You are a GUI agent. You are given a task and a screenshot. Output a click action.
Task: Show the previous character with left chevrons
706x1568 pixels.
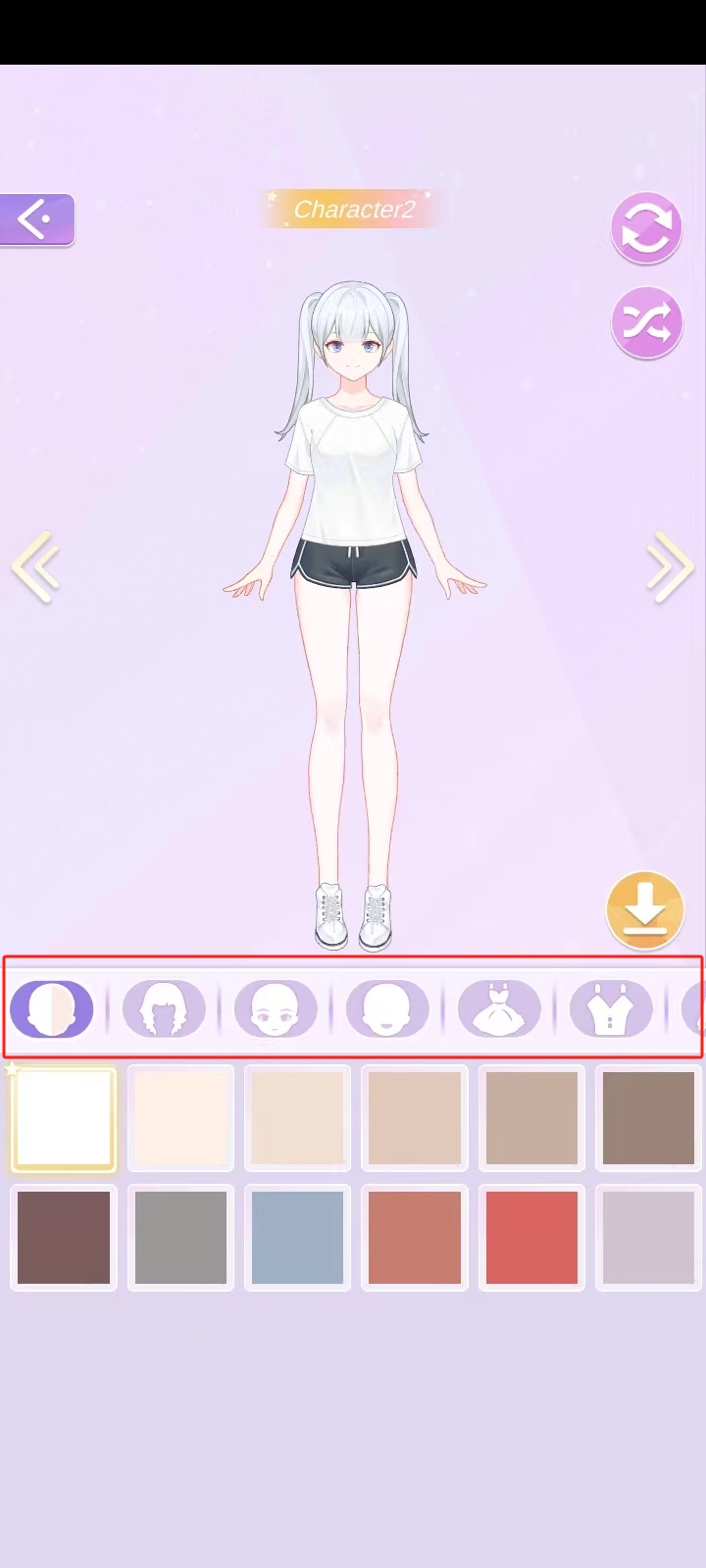click(x=36, y=566)
